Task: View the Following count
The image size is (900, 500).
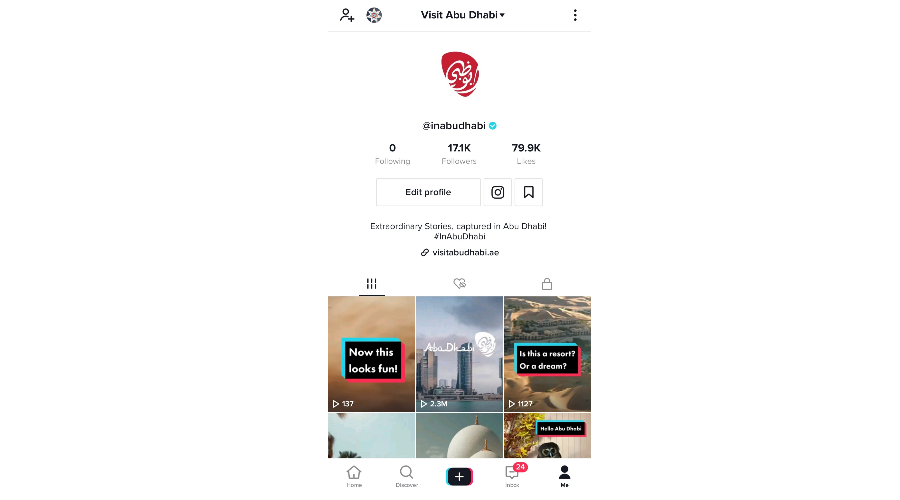Action: pos(392,153)
